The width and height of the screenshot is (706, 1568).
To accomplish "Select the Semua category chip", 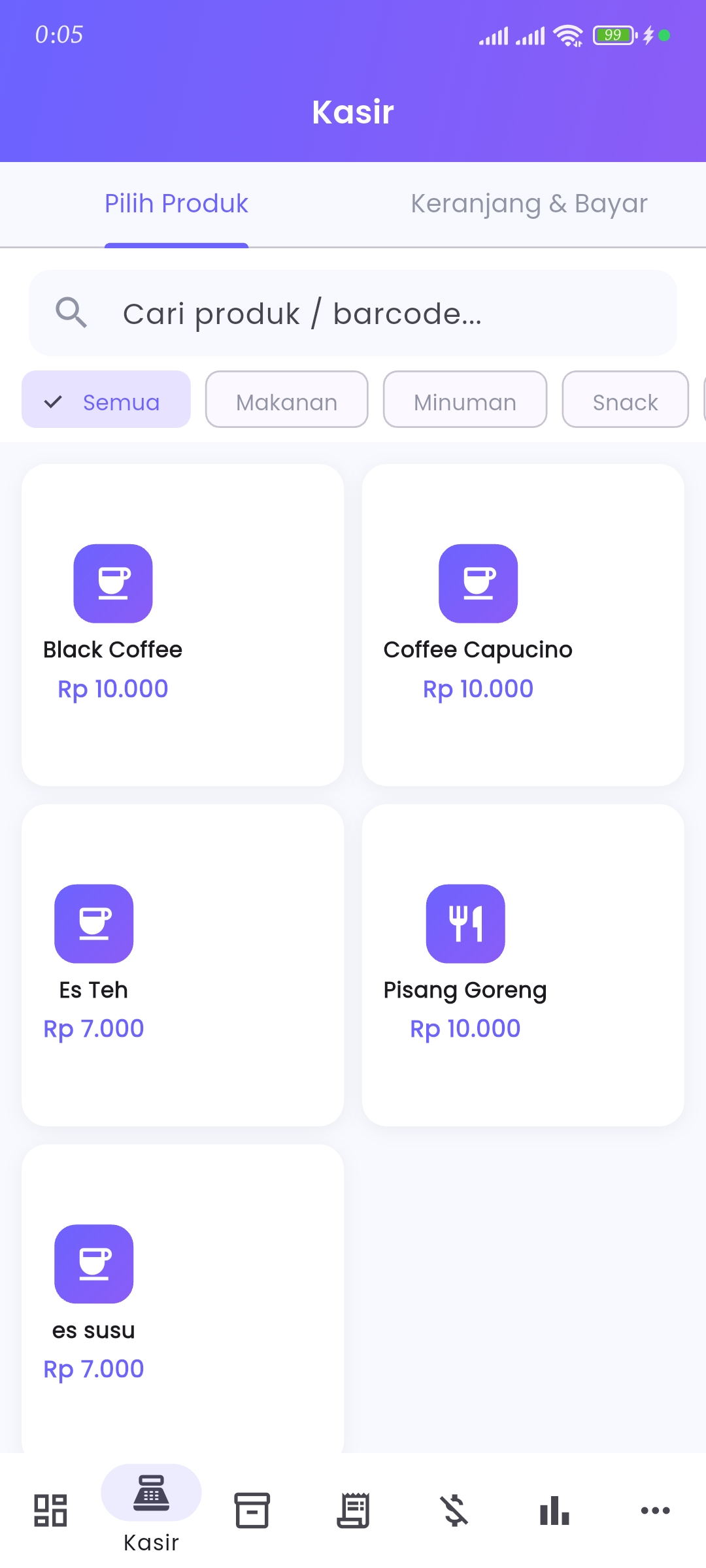I will pyautogui.click(x=106, y=400).
